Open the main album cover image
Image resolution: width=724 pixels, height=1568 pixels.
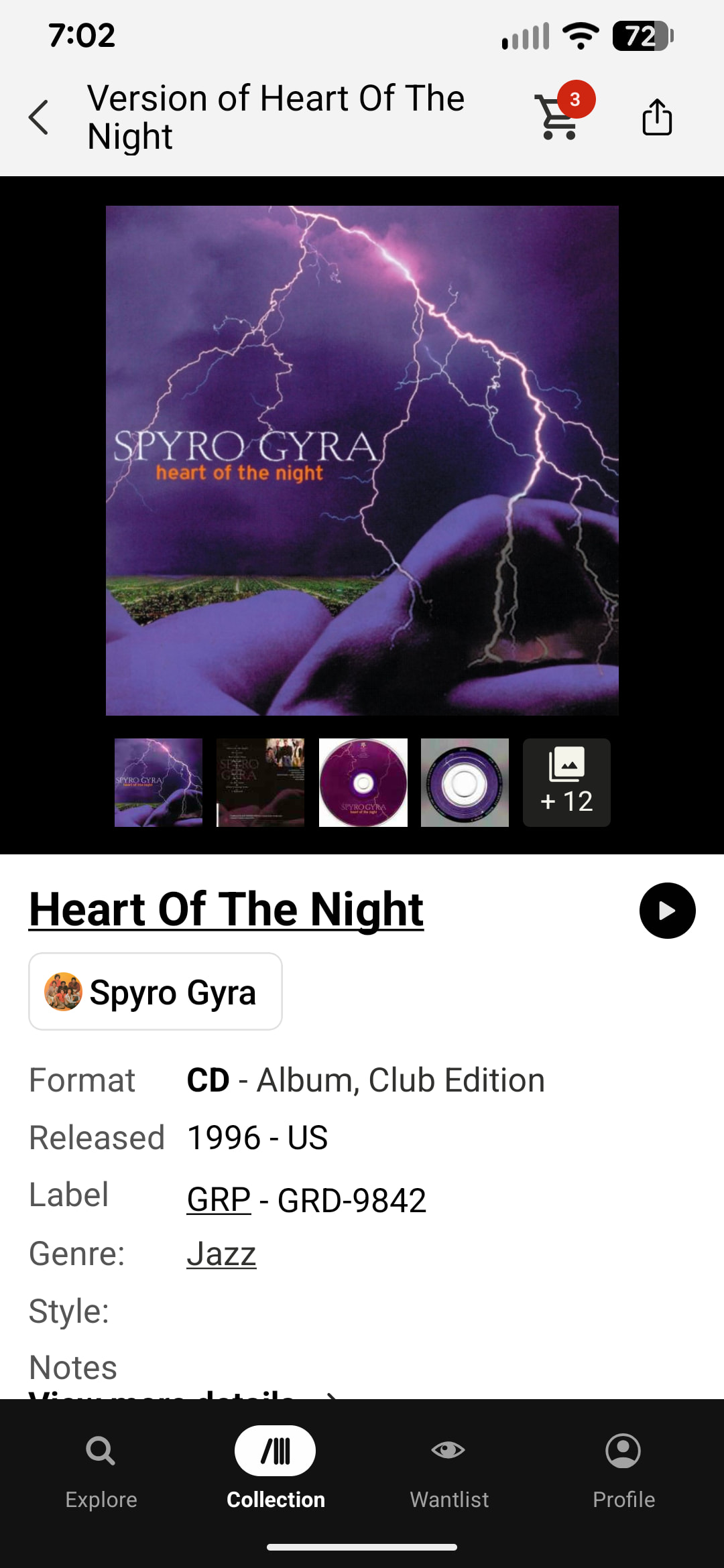click(x=362, y=460)
